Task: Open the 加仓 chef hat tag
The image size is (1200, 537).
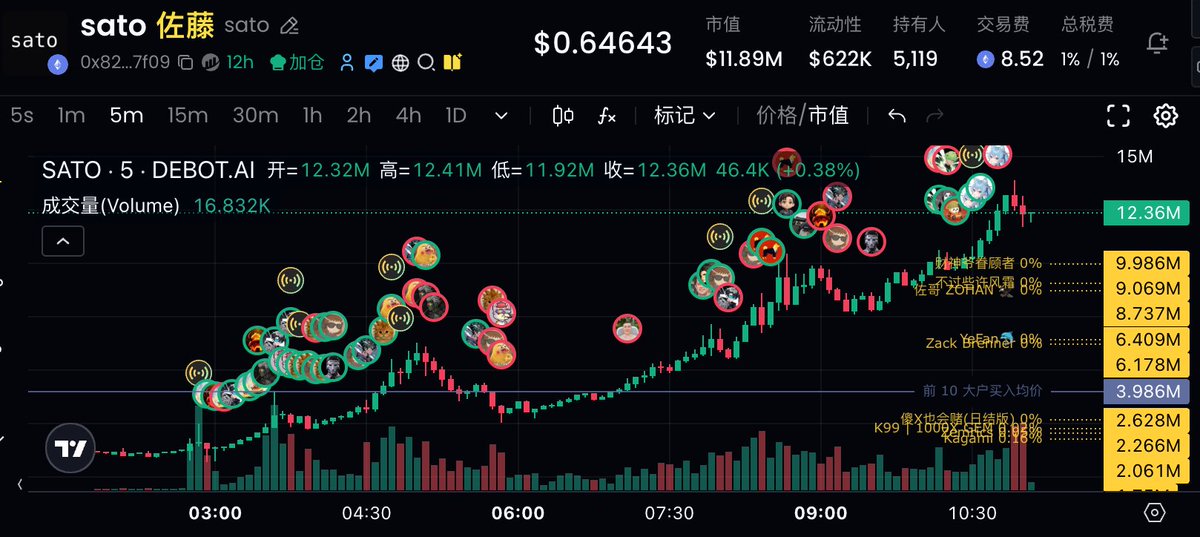Action: tap(298, 62)
